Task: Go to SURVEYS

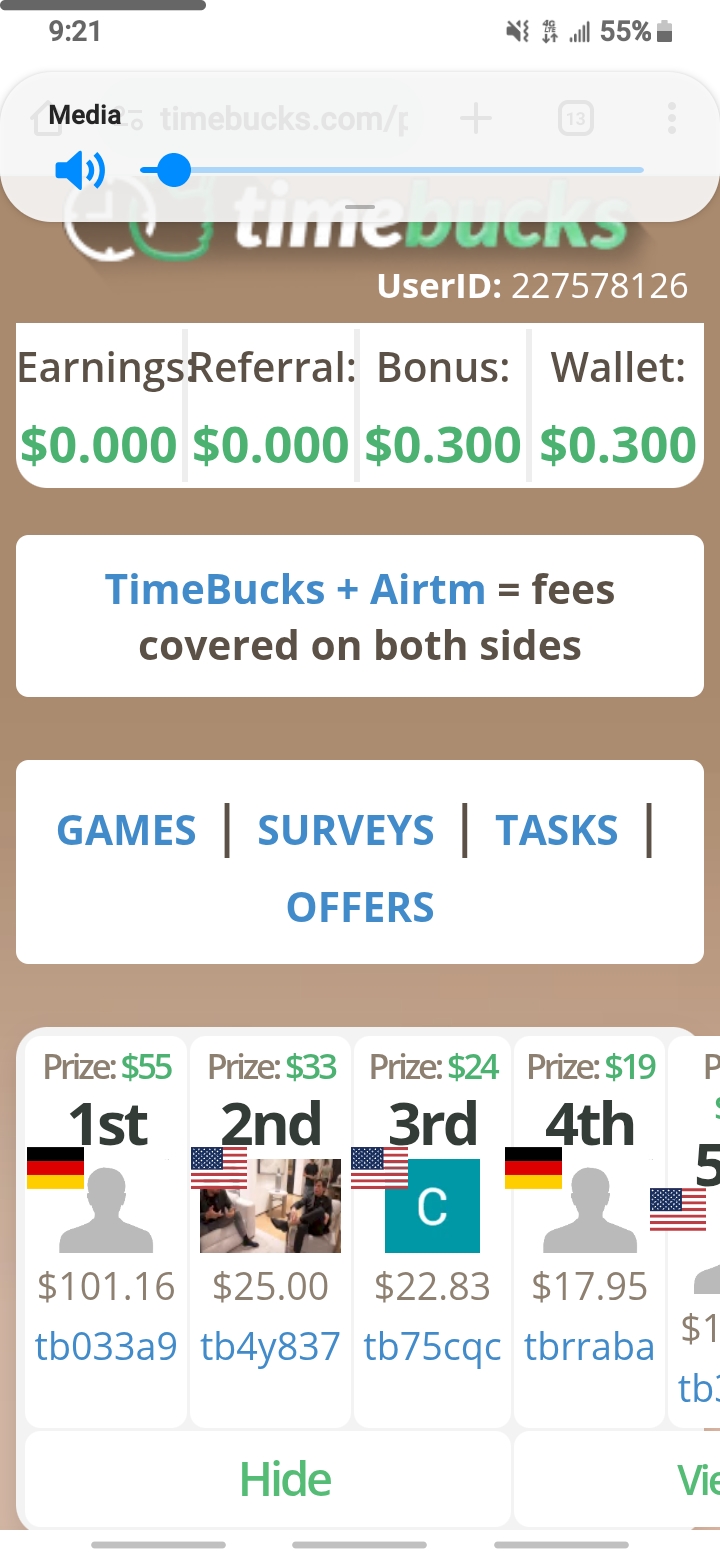Action: click(346, 831)
